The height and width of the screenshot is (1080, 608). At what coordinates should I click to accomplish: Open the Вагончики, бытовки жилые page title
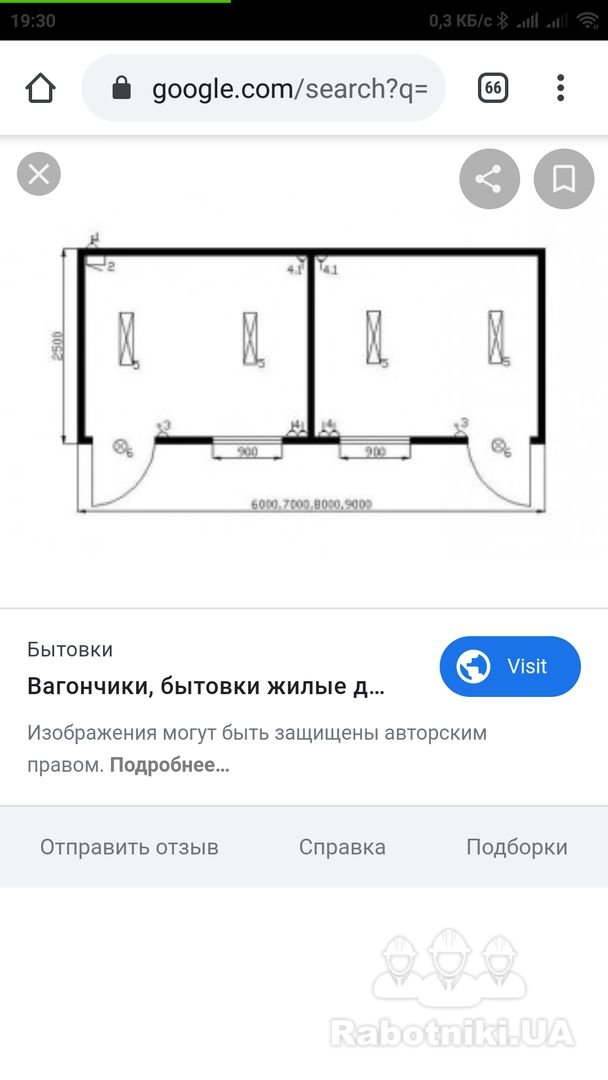click(x=206, y=686)
